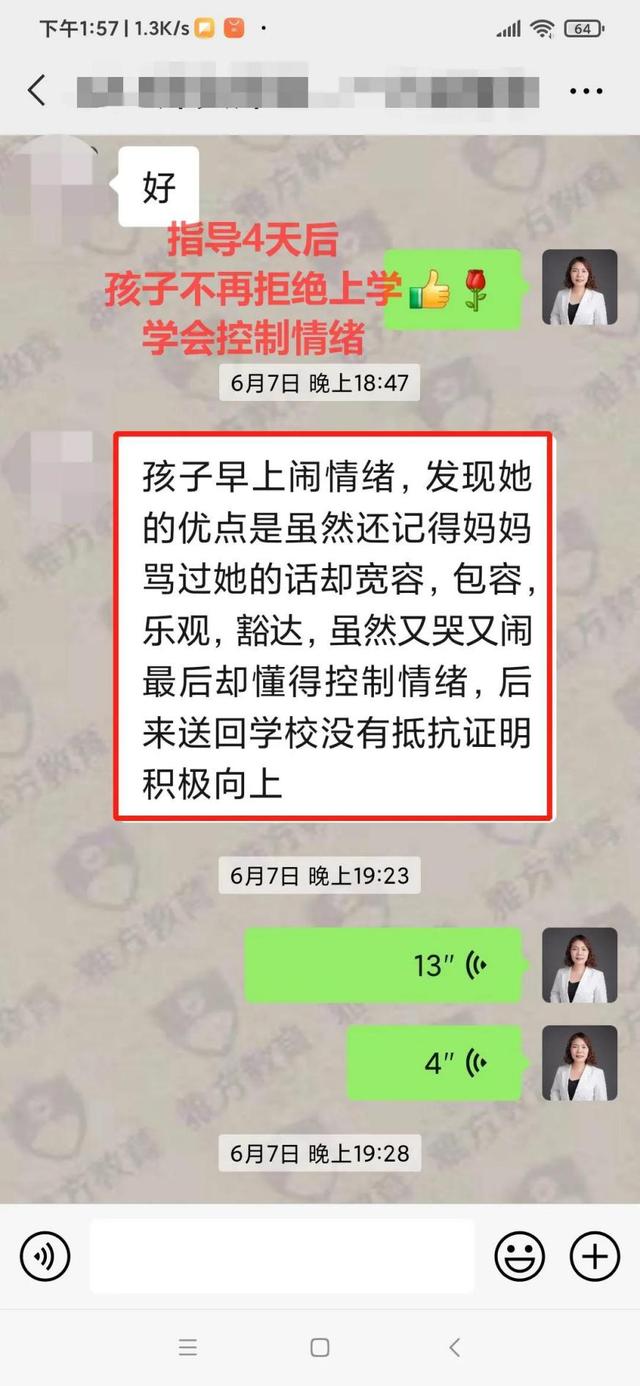Play the 4" voice message

coord(434,1063)
